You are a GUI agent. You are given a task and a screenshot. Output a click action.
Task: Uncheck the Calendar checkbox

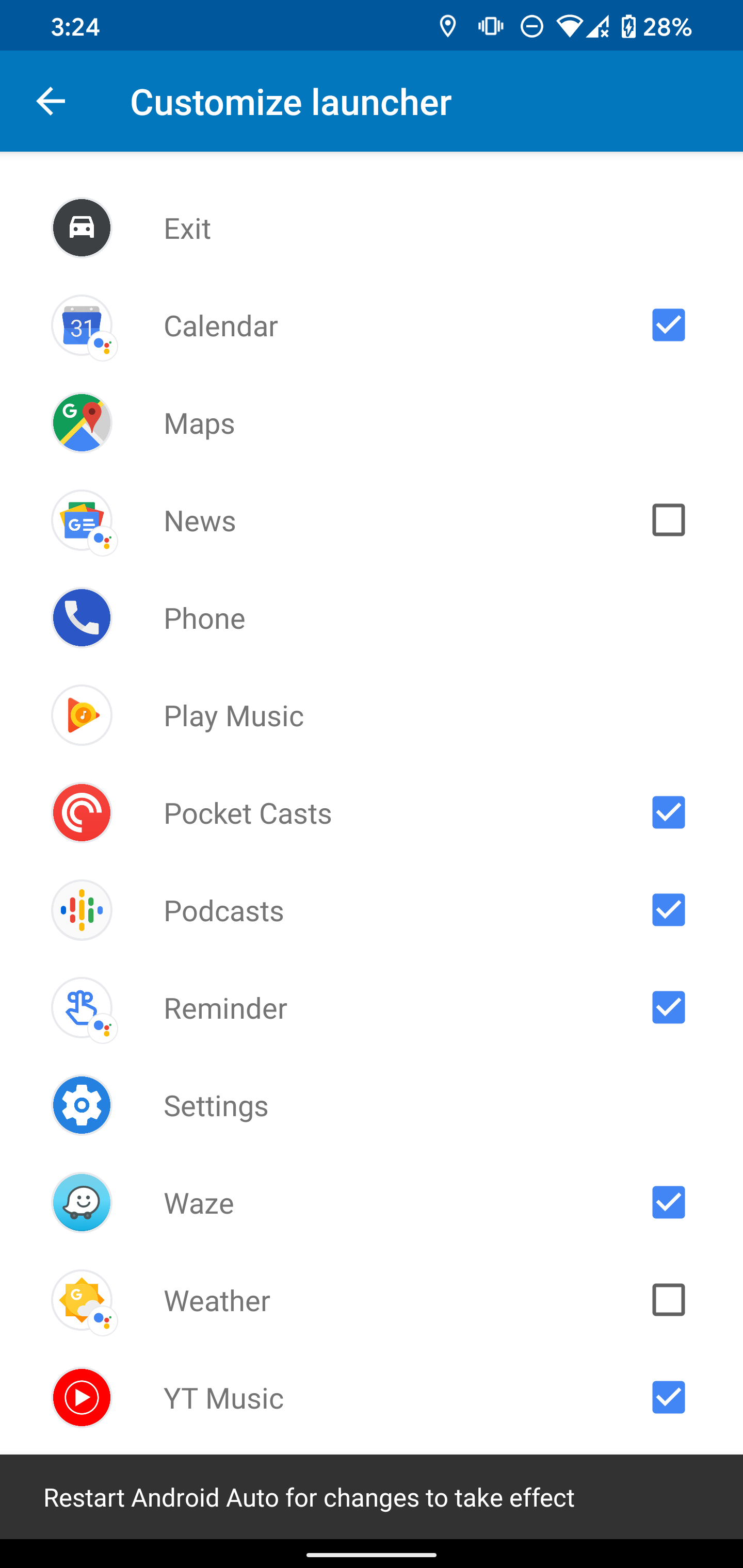click(x=668, y=325)
